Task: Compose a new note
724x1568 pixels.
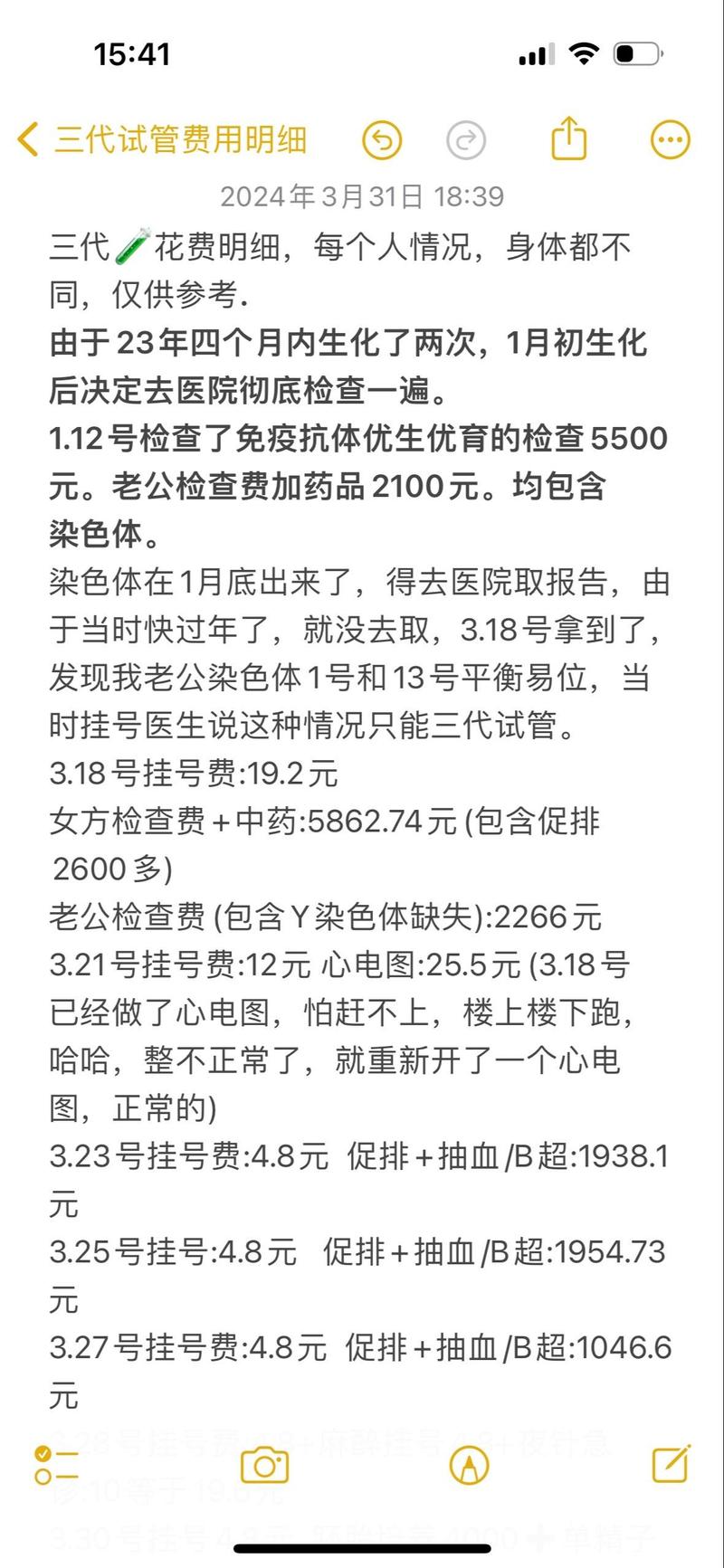Action: point(672,1464)
